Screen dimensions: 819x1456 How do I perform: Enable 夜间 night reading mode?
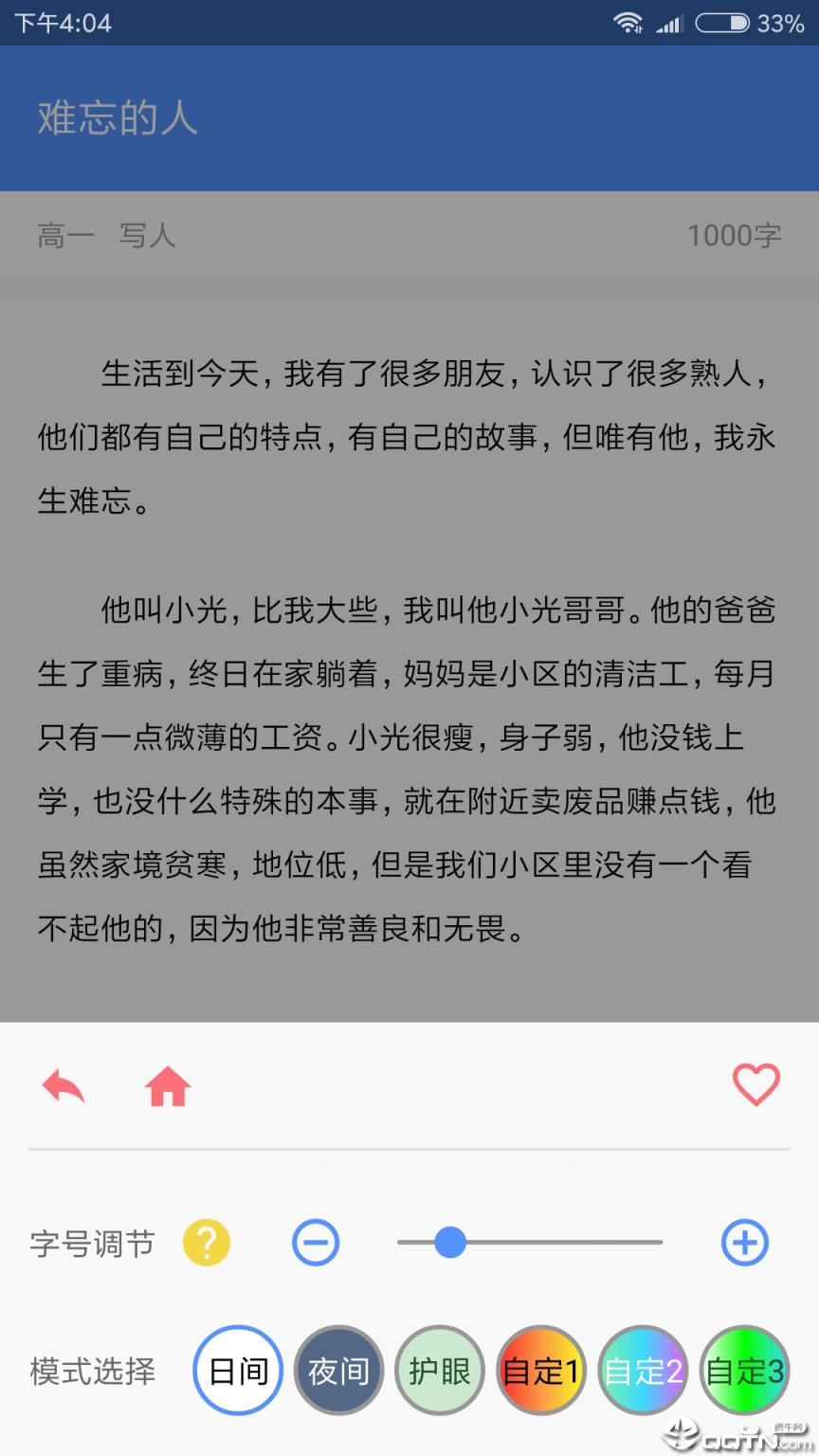click(x=338, y=1371)
